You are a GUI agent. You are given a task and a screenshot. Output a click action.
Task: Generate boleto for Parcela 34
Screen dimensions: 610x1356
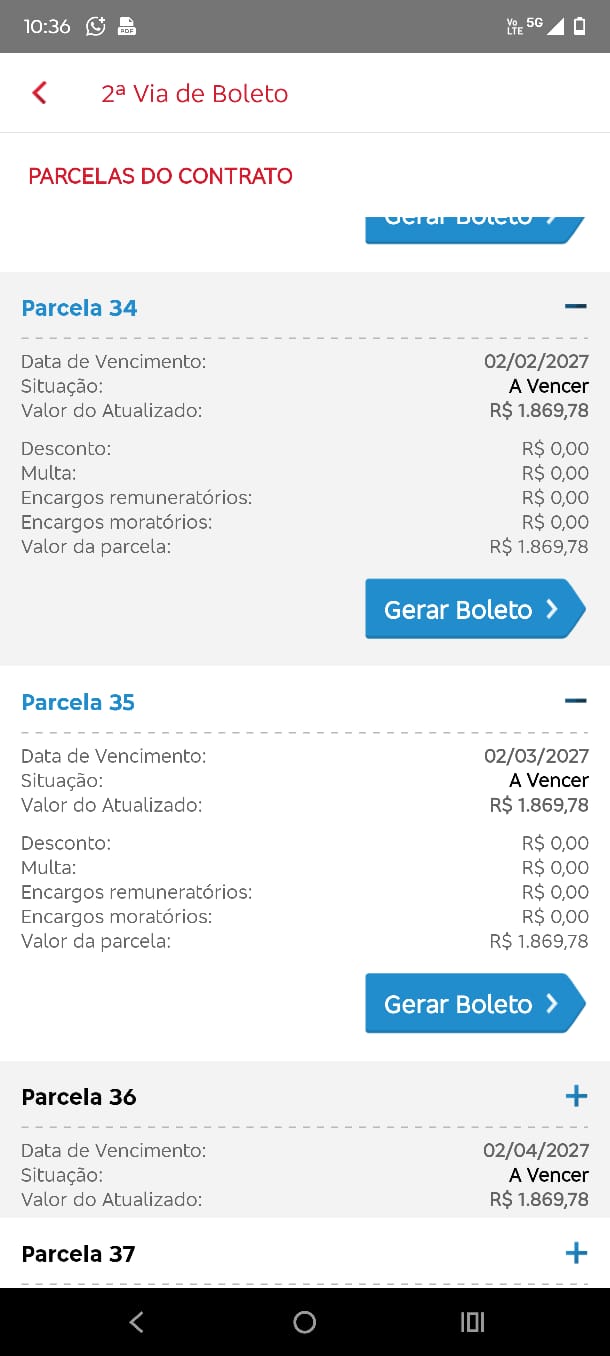point(473,609)
